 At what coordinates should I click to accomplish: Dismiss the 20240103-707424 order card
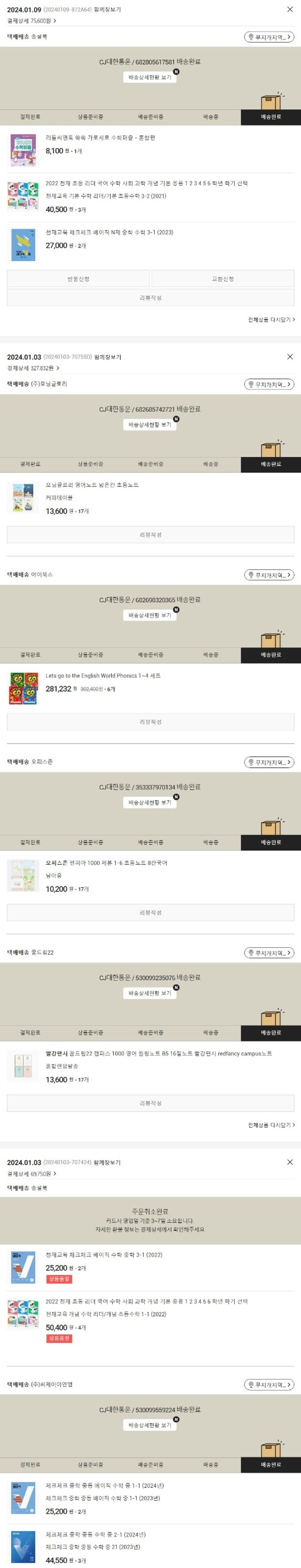click(289, 1162)
